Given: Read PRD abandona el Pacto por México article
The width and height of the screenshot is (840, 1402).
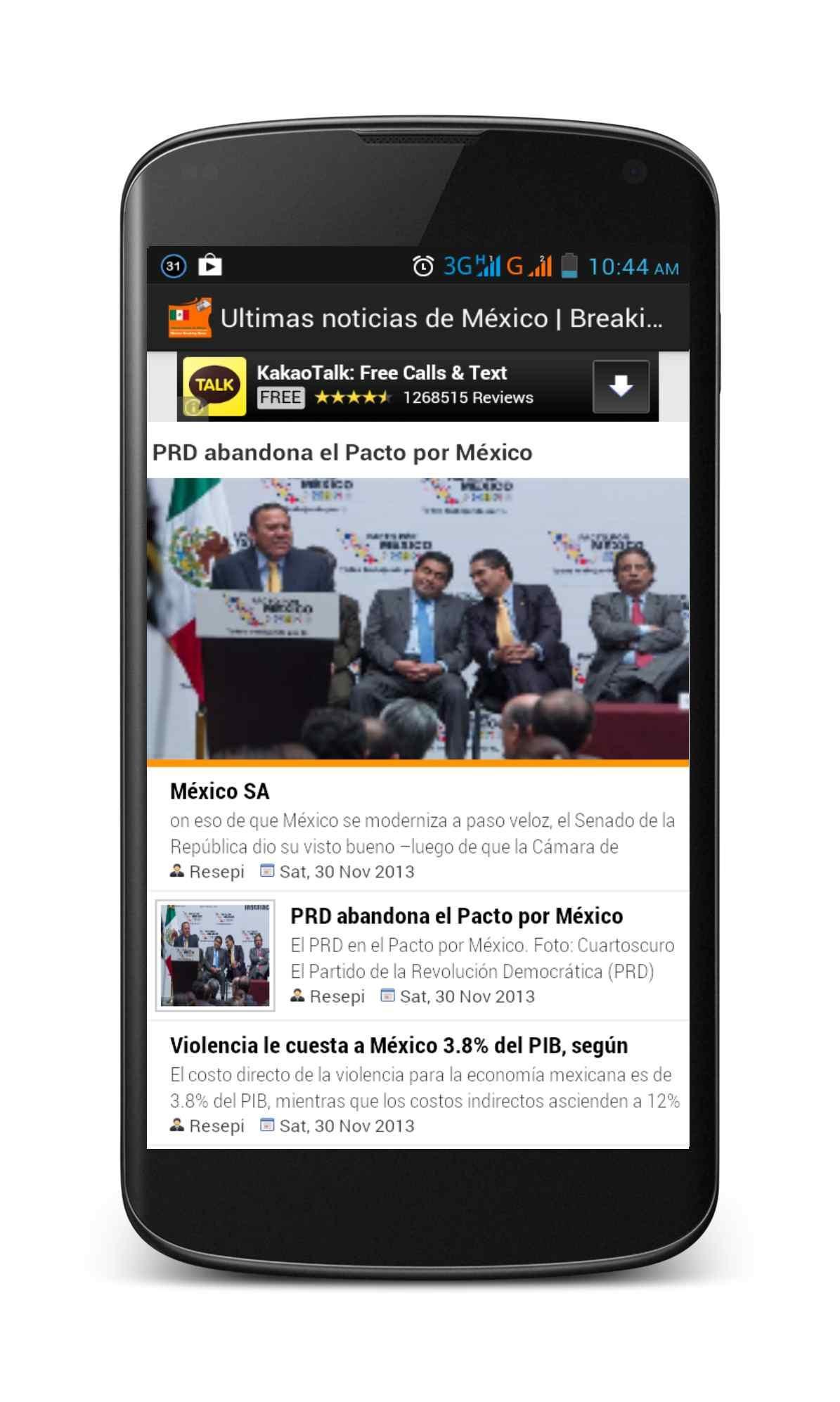Looking at the screenshot, I should pyautogui.click(x=456, y=915).
